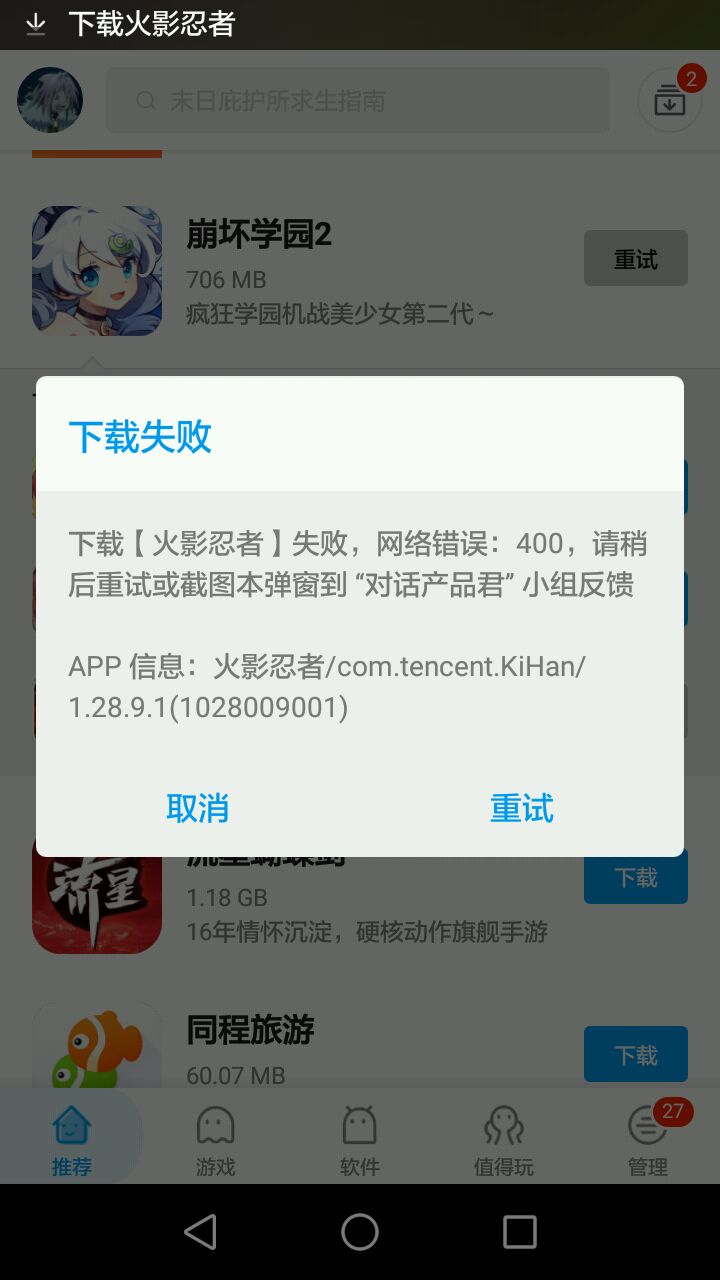Image resolution: width=720 pixels, height=1280 pixels.
Task: Tap 重试 in the download failed dialog
Action: (521, 808)
